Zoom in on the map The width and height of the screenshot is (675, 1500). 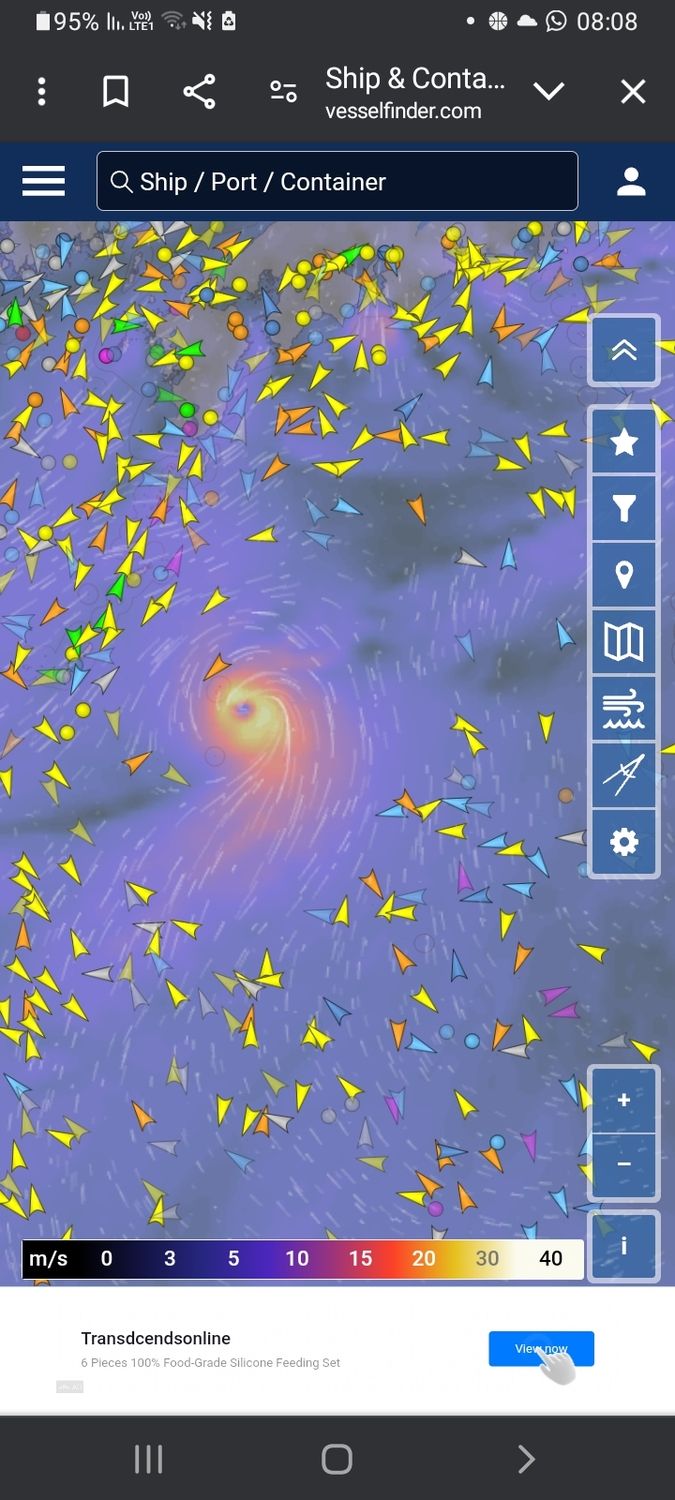[624, 1100]
